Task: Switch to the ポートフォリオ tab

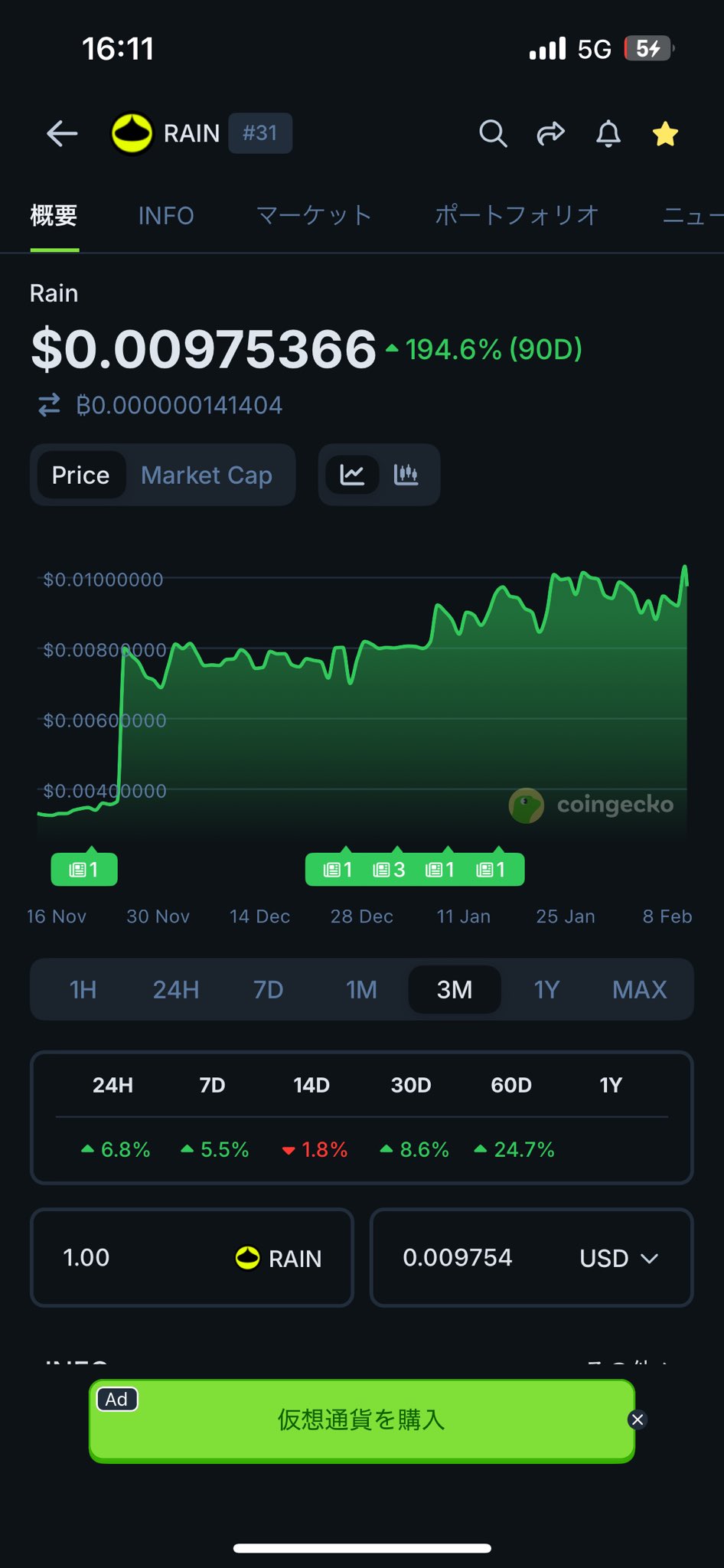Action: [517, 216]
